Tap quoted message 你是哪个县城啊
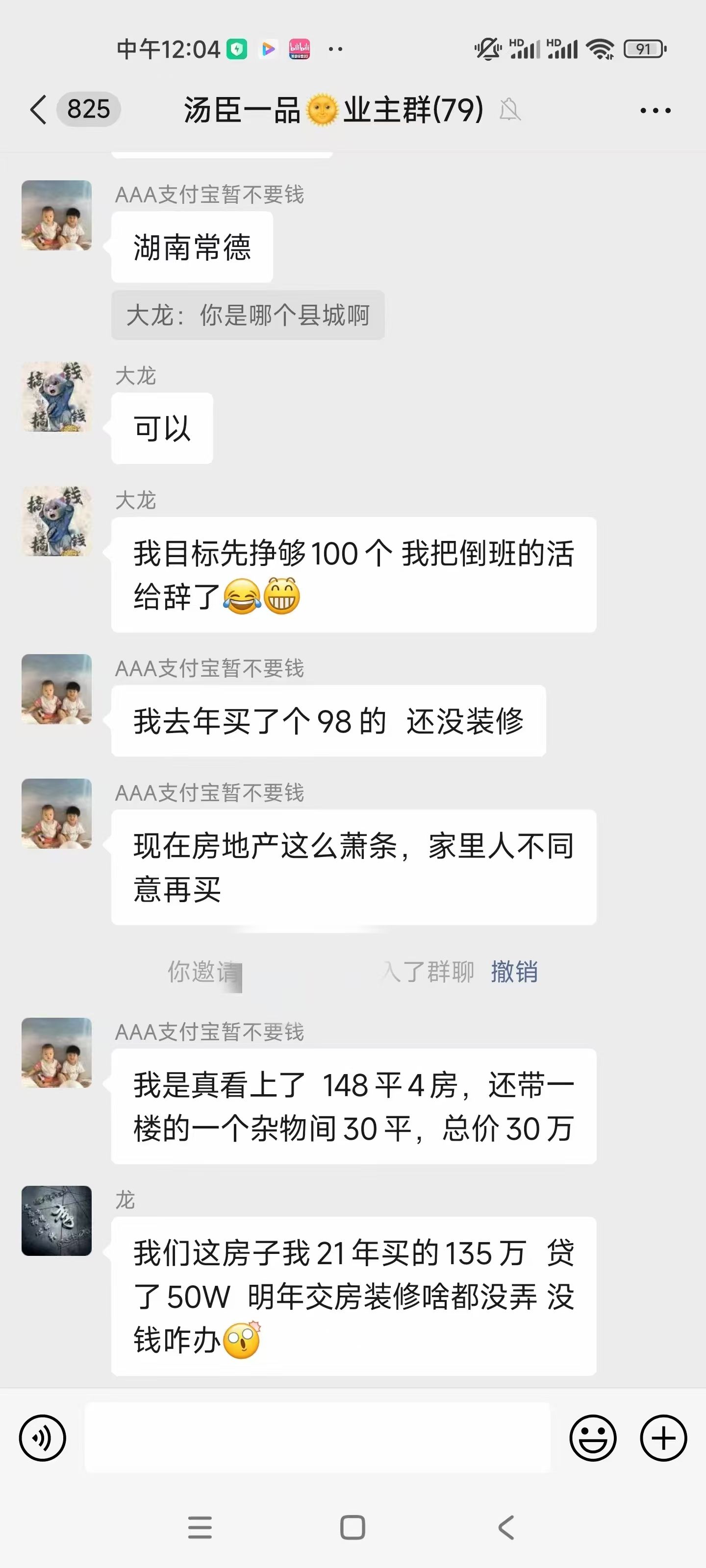Screen dimensions: 706x1568 248,315
